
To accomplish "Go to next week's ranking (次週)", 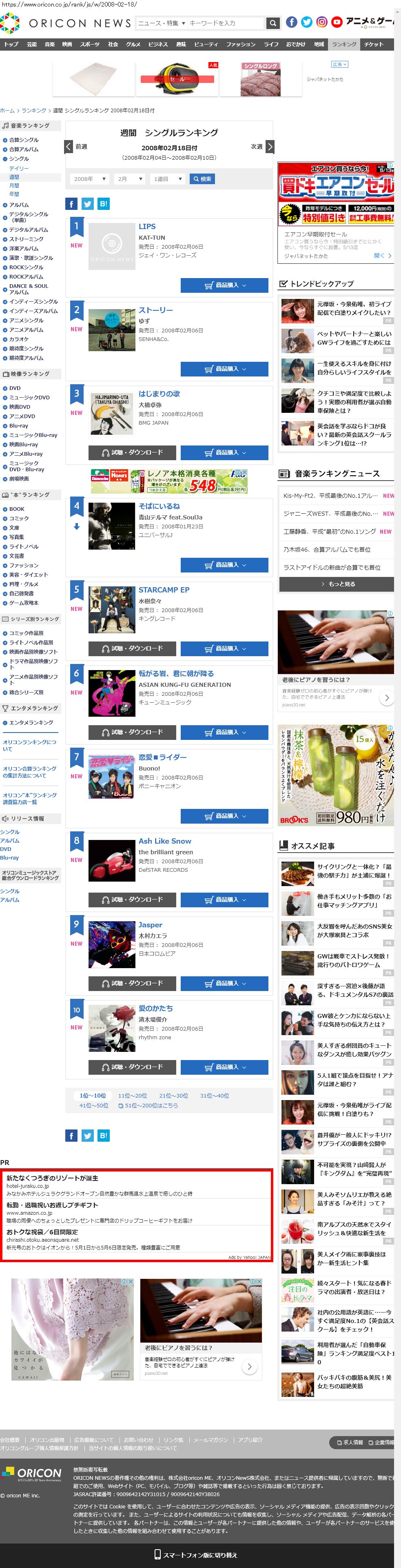I will tap(262, 147).
